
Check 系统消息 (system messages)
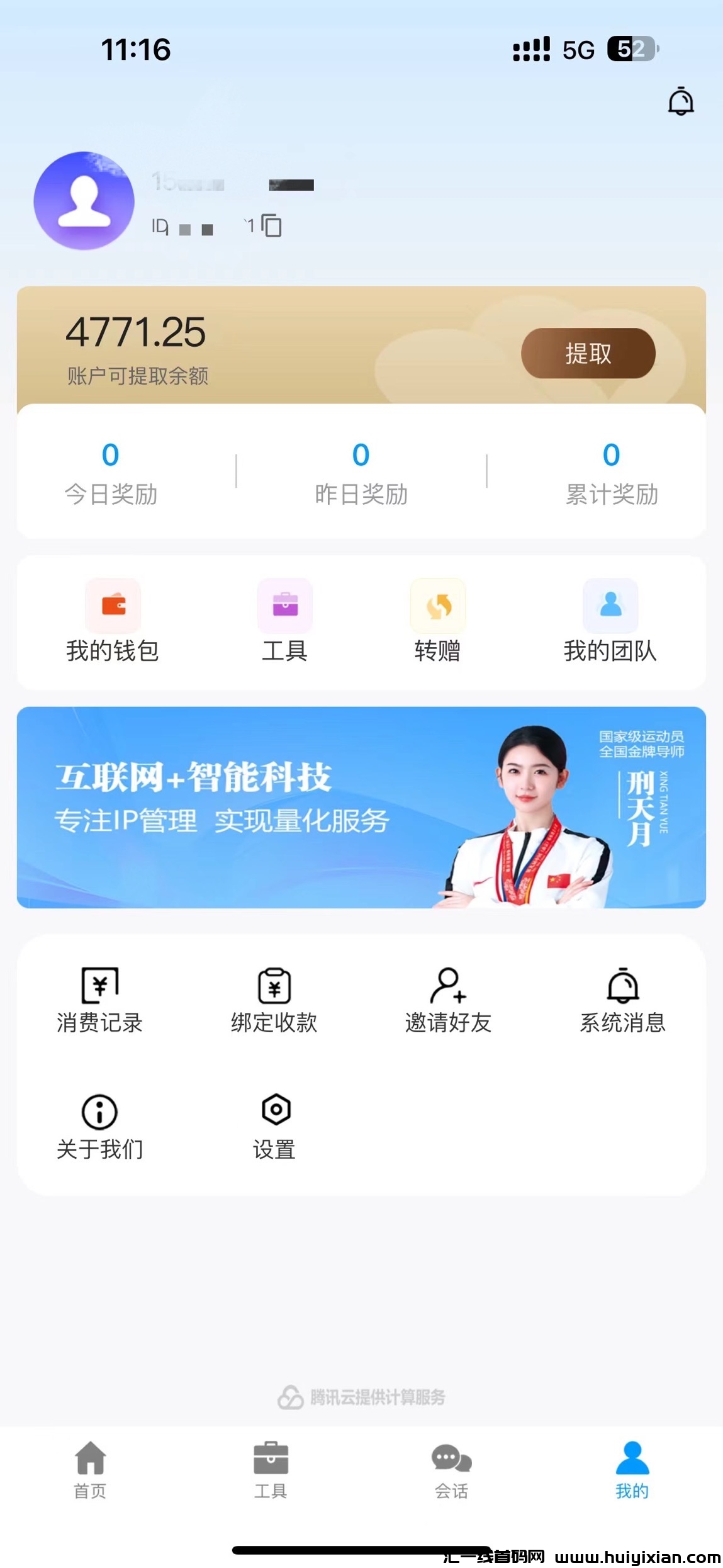click(623, 1001)
